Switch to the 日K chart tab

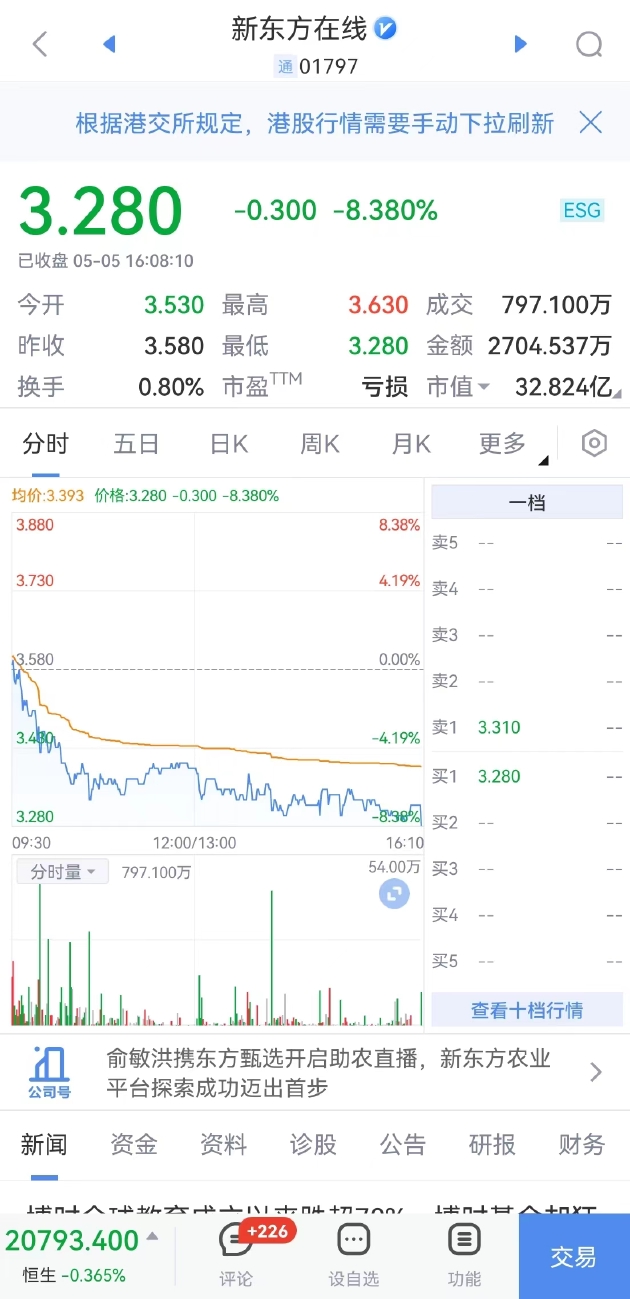[228, 444]
